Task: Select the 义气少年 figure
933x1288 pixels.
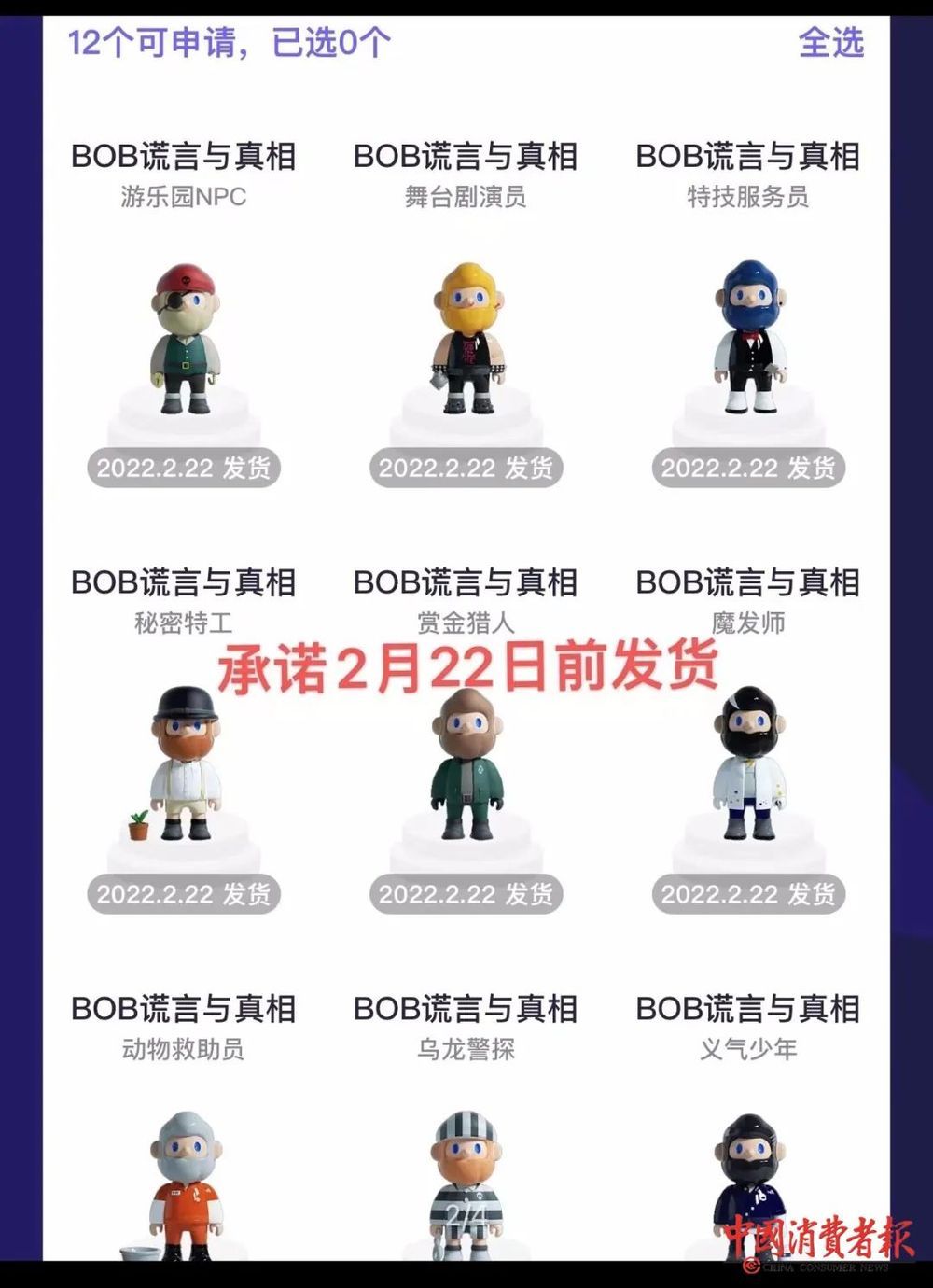Action: (749, 1185)
